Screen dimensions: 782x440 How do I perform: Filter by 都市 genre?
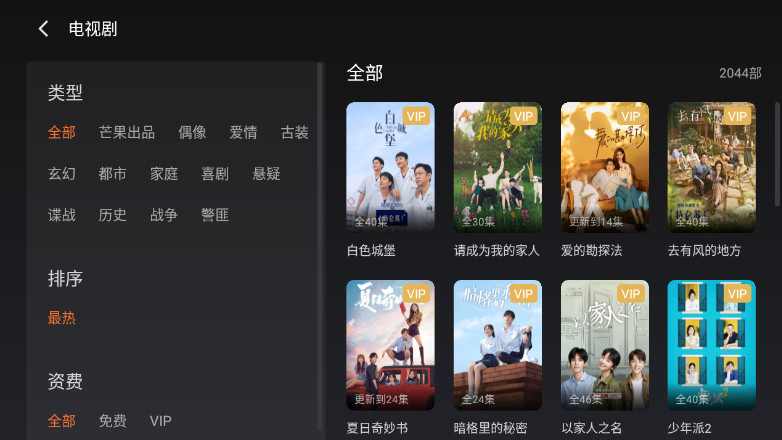point(113,174)
